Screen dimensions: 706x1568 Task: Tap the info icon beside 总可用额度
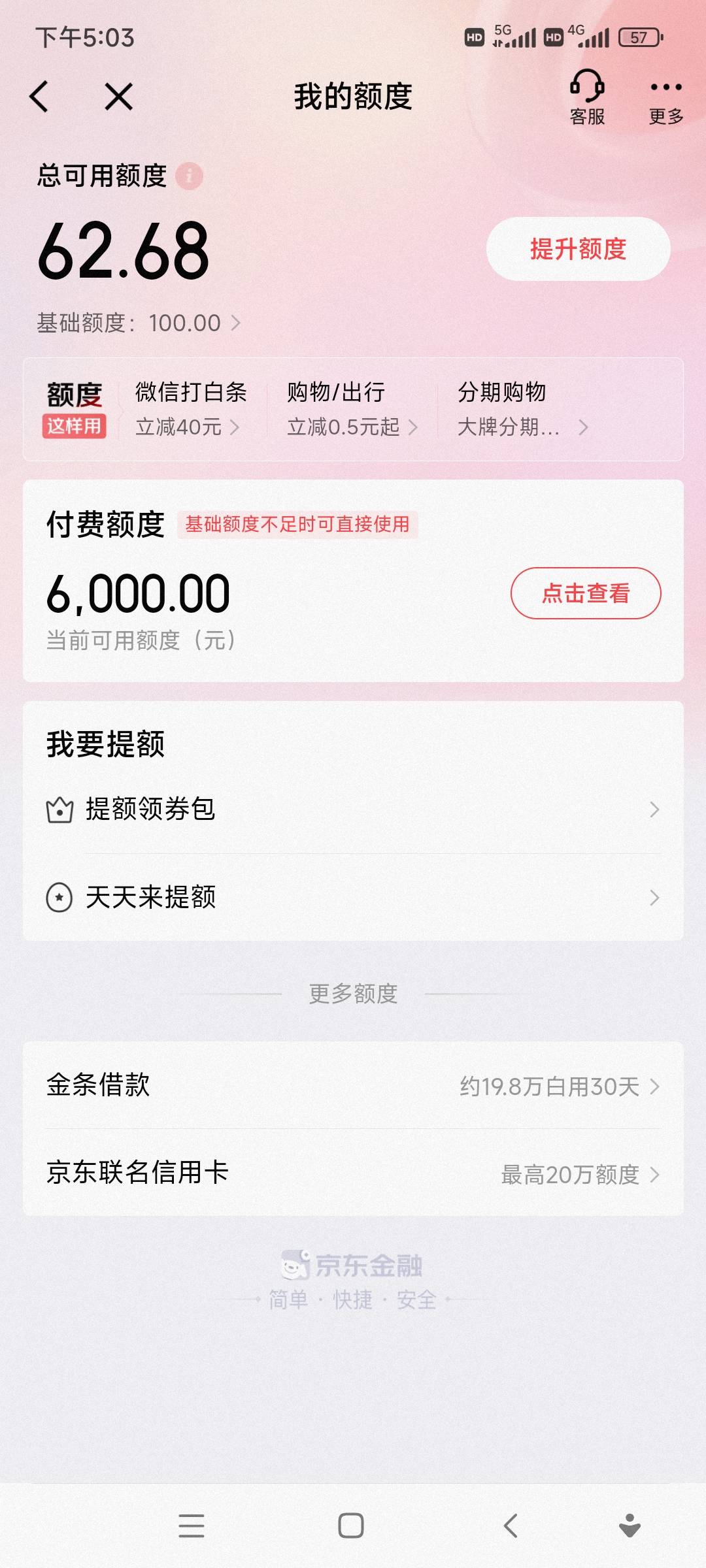click(189, 176)
